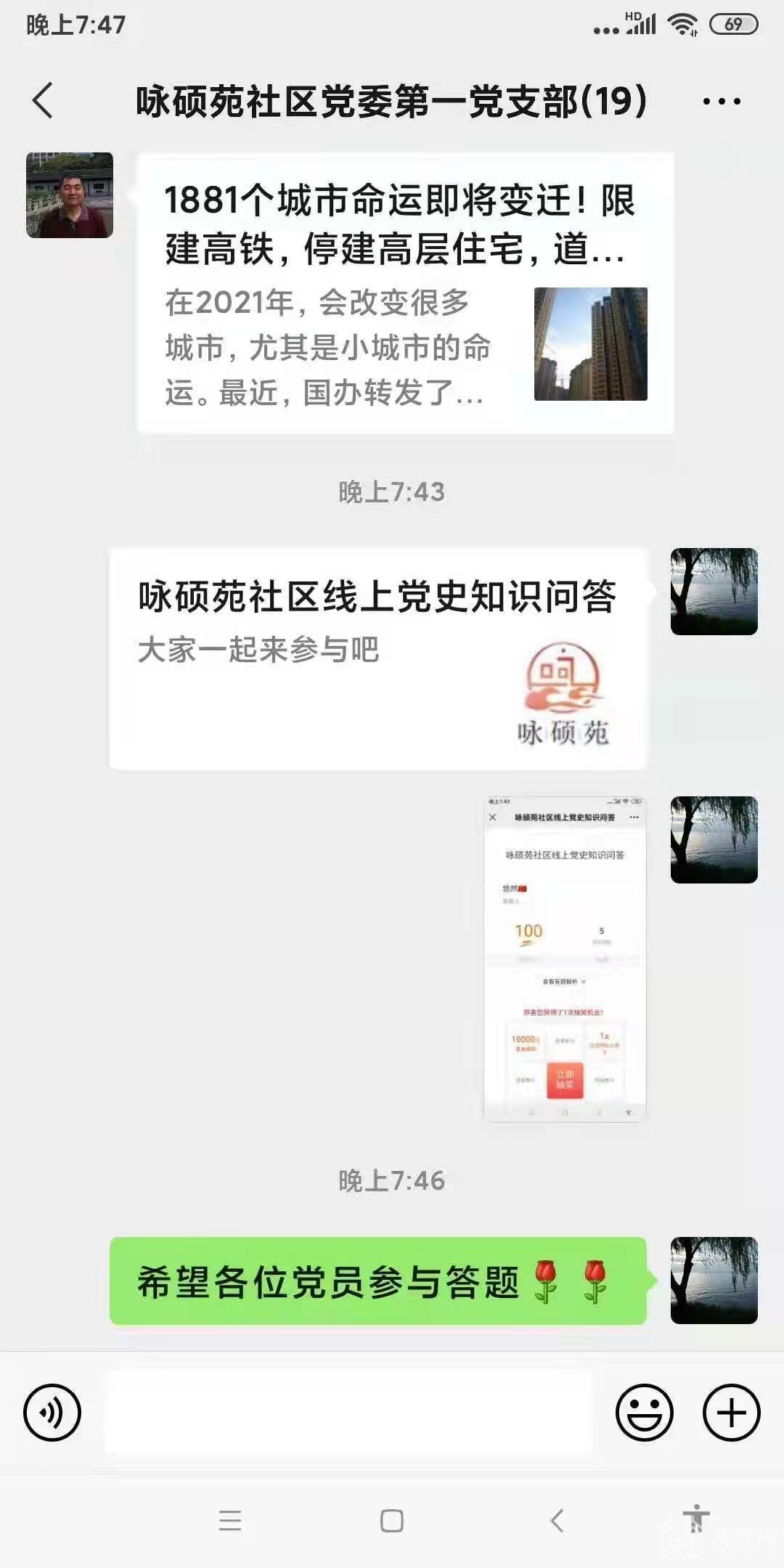The width and height of the screenshot is (784, 1568).
Task: Switch to voice message input
Action: (52, 1412)
